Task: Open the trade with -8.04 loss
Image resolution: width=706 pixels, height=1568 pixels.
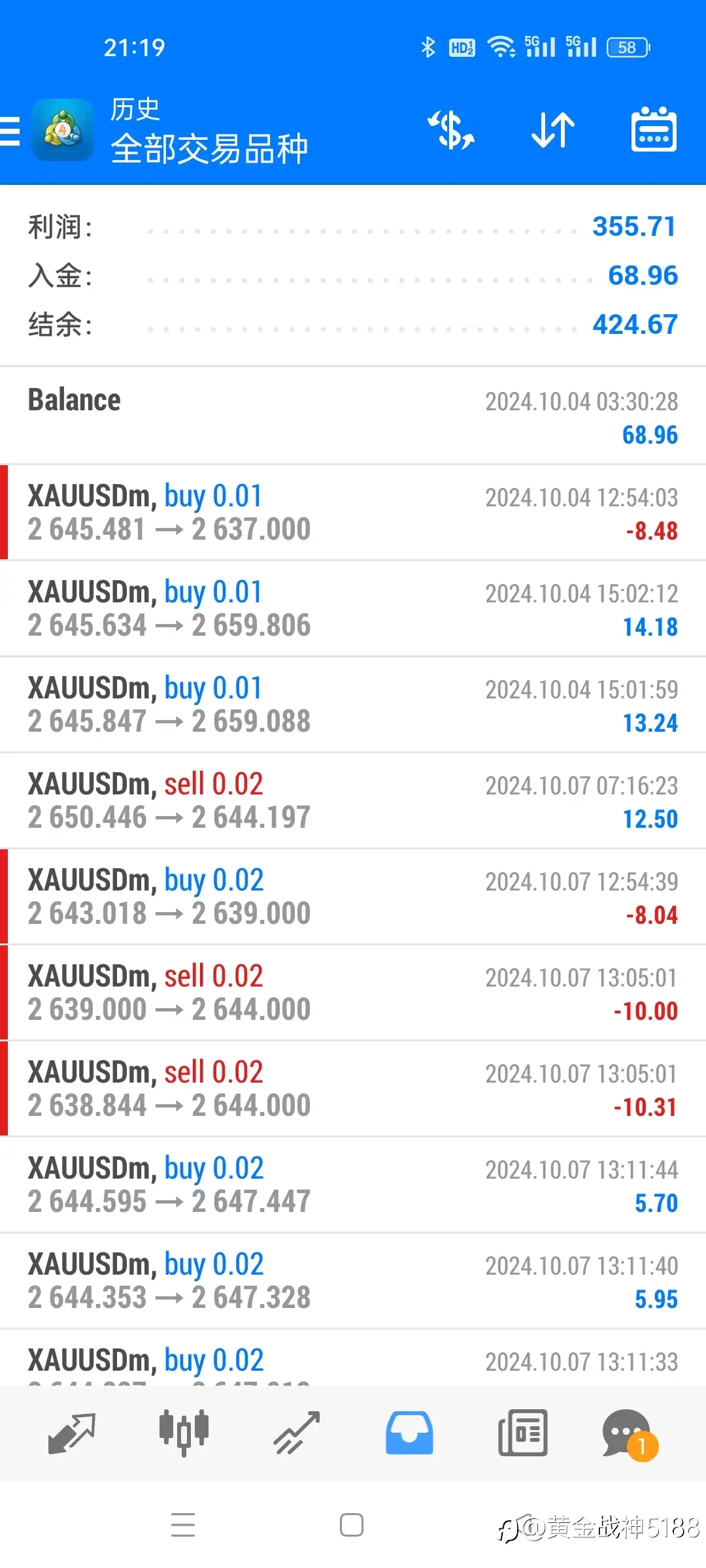Action: pyautogui.click(x=353, y=897)
